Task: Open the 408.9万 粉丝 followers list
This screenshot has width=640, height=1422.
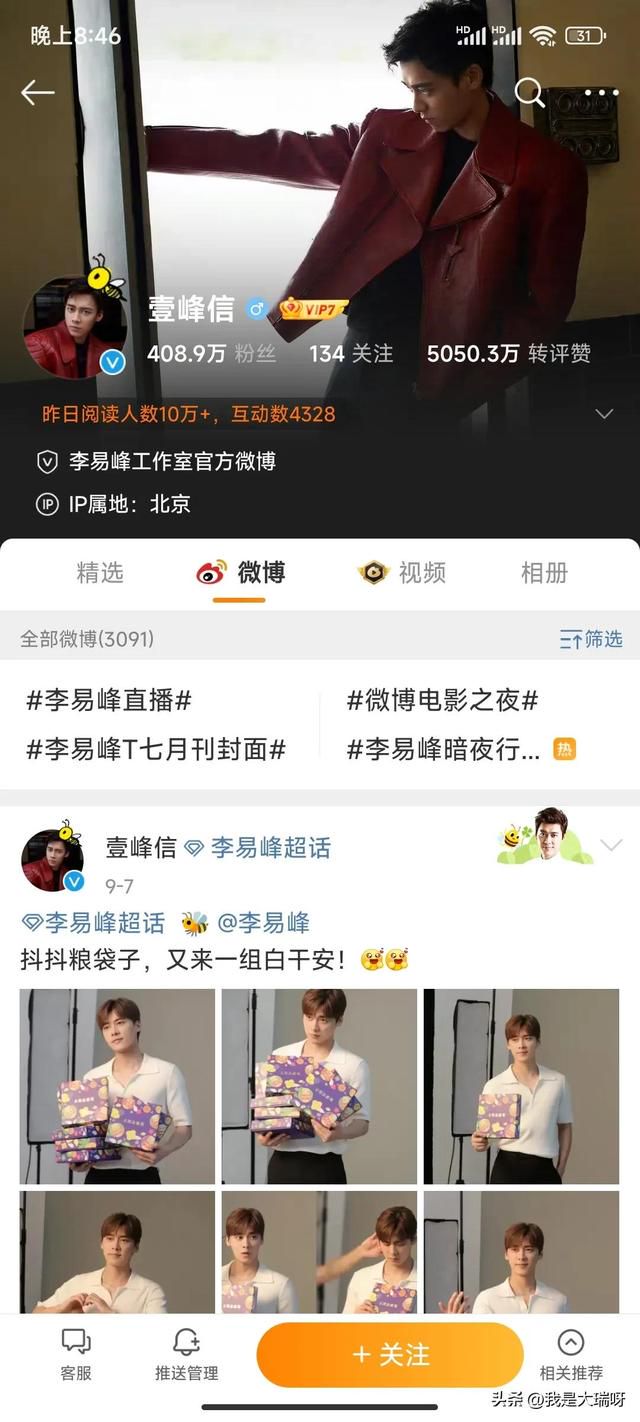Action: [211, 353]
